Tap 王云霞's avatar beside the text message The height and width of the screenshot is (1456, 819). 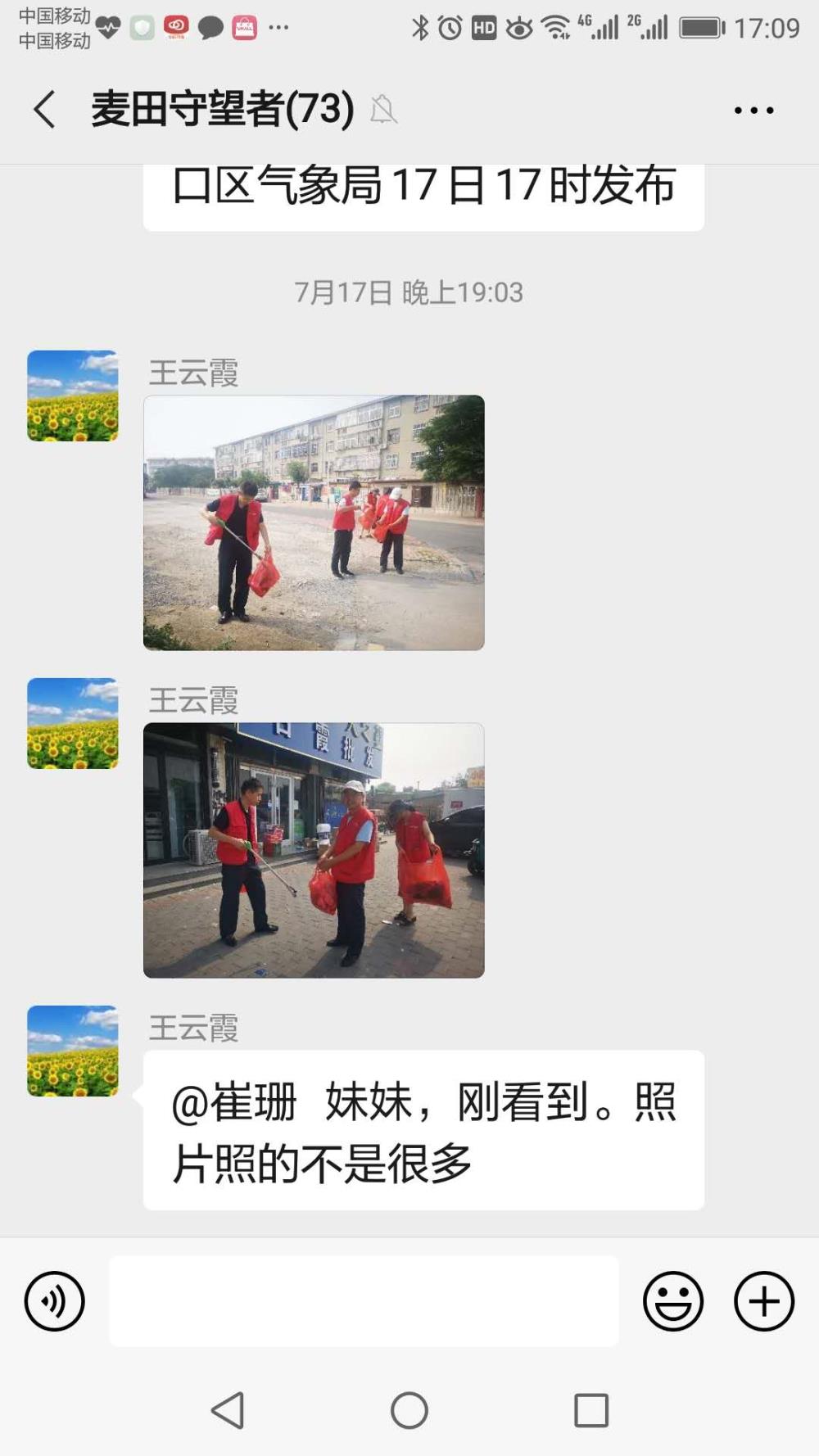[x=73, y=1051]
